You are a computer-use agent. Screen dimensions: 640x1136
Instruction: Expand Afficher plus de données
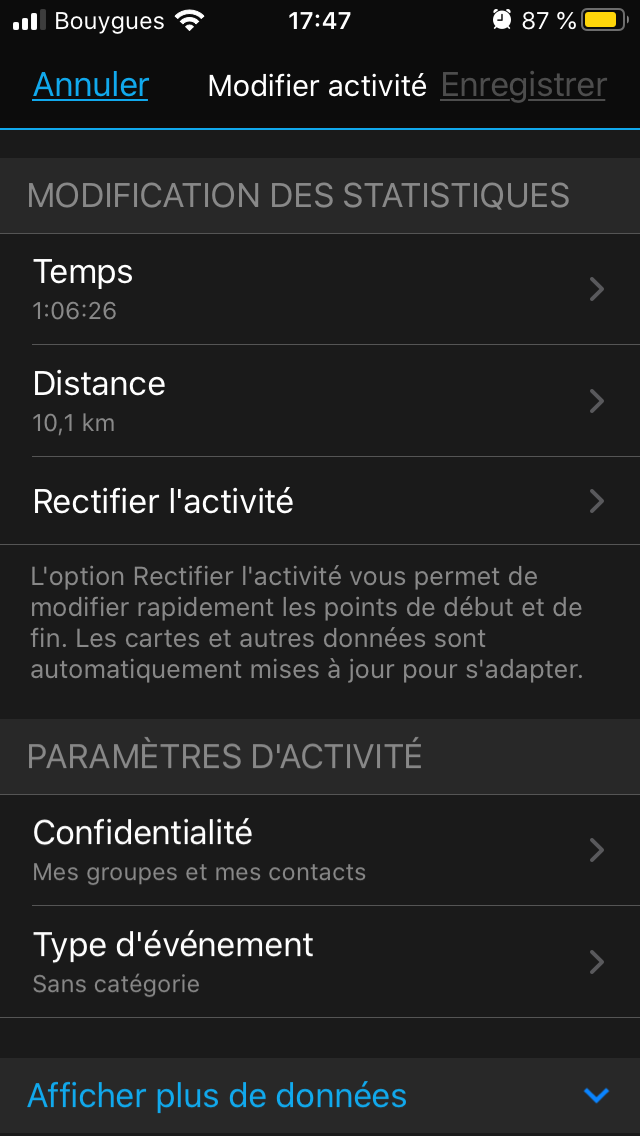[x=319, y=1096]
